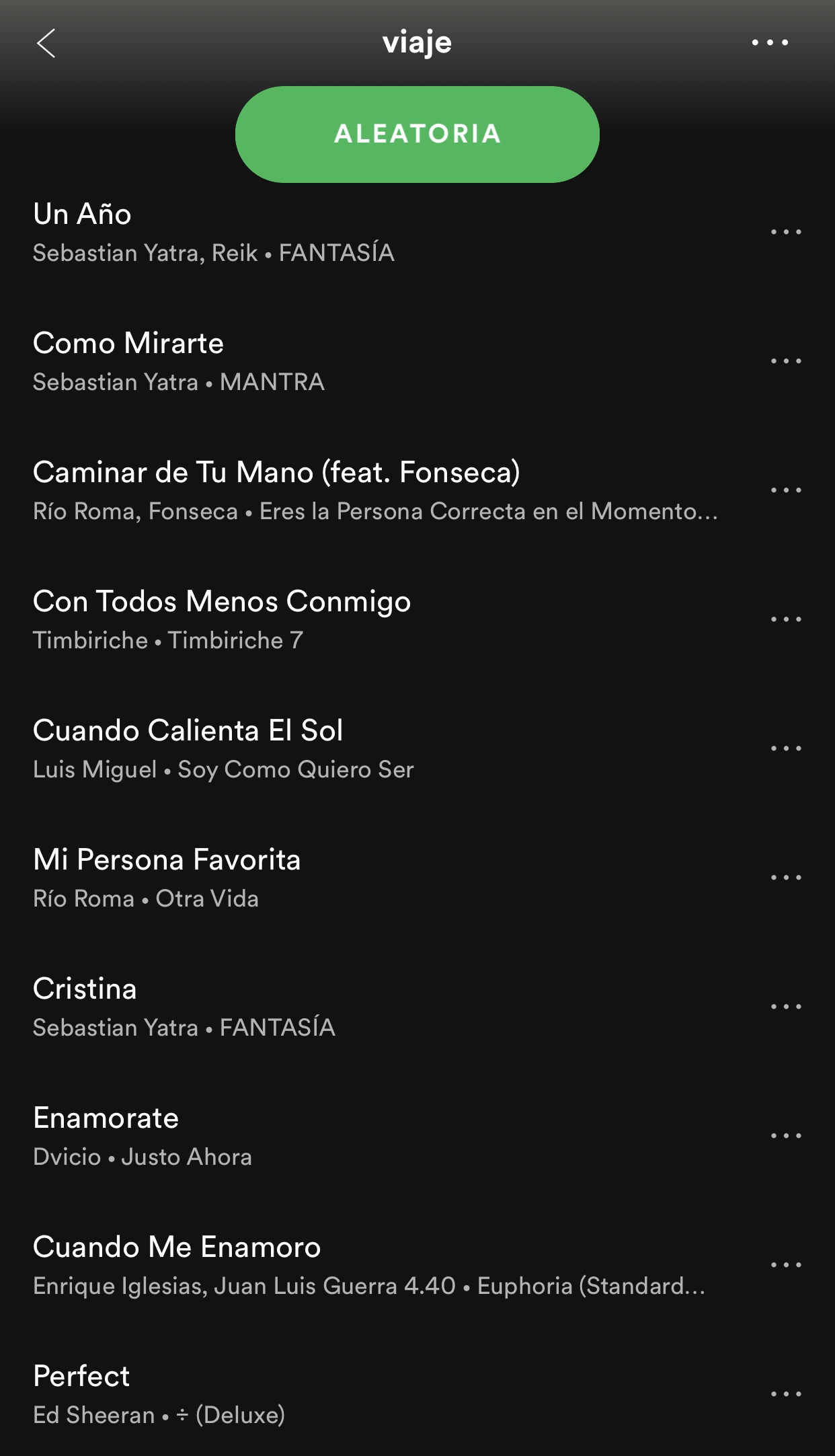Go back from the viaje playlist

coord(46,44)
